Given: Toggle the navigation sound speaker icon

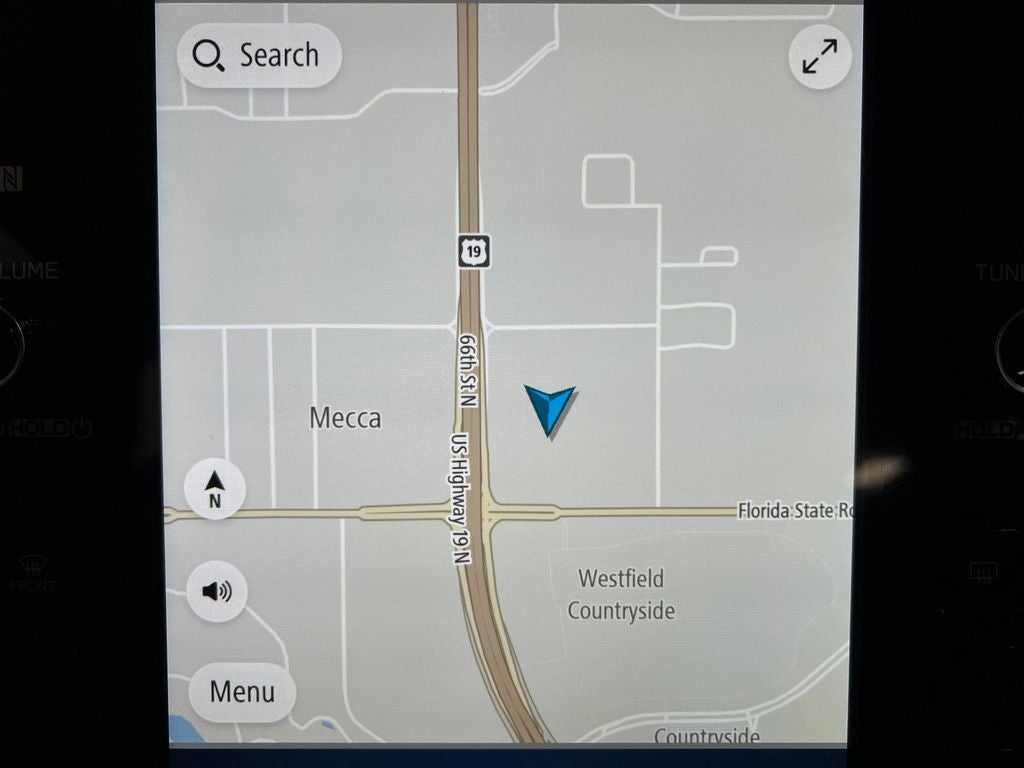Looking at the screenshot, I should [x=216, y=591].
